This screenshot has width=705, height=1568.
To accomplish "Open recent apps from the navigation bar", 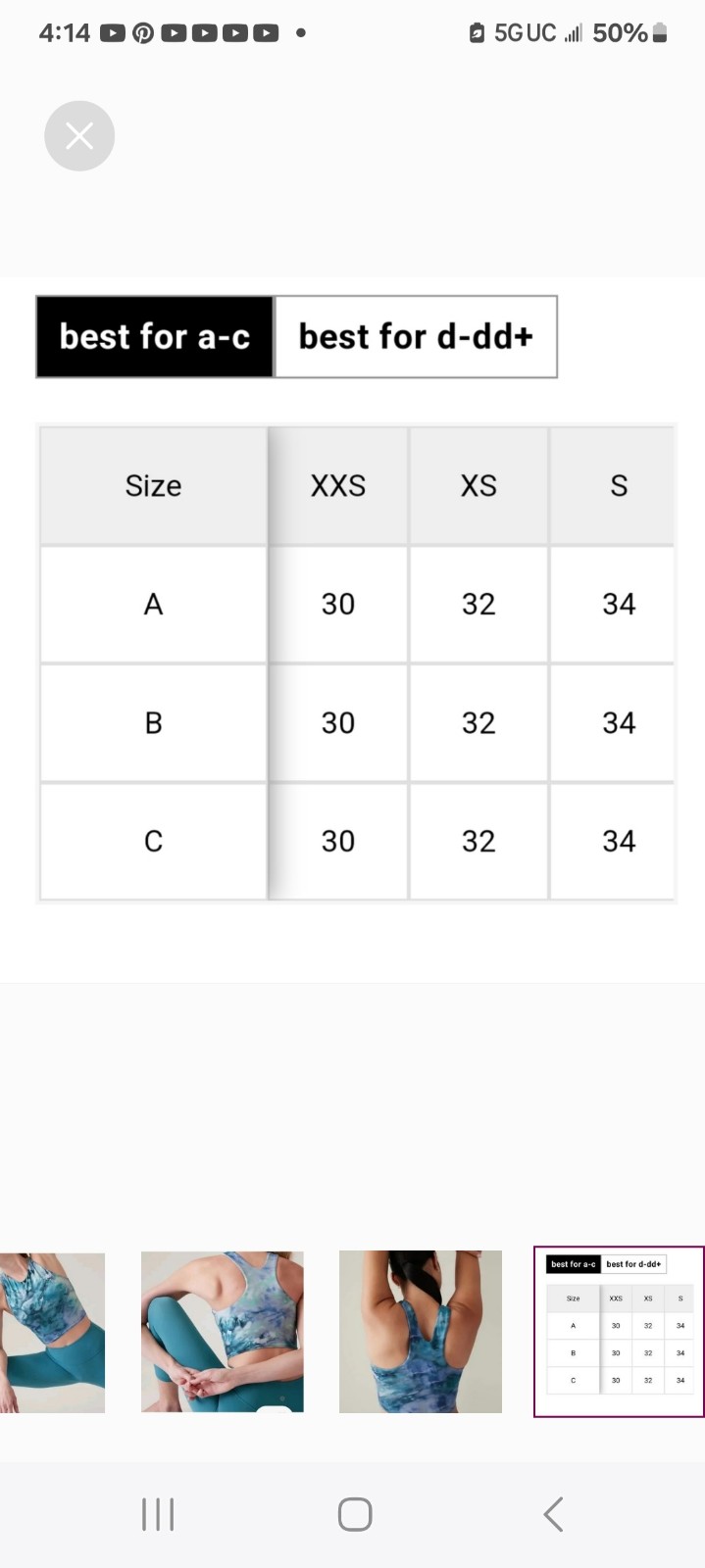I will (x=158, y=1514).
